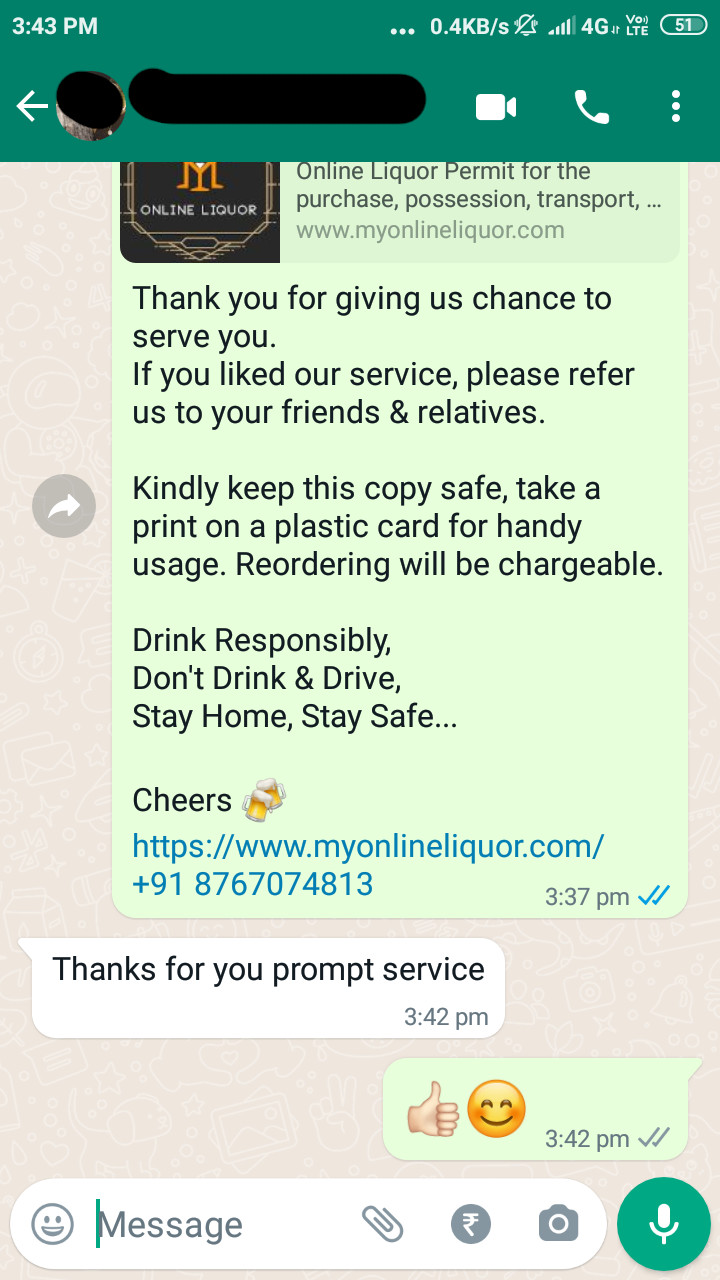Tap the phone number +91 8767074813

tap(253, 884)
